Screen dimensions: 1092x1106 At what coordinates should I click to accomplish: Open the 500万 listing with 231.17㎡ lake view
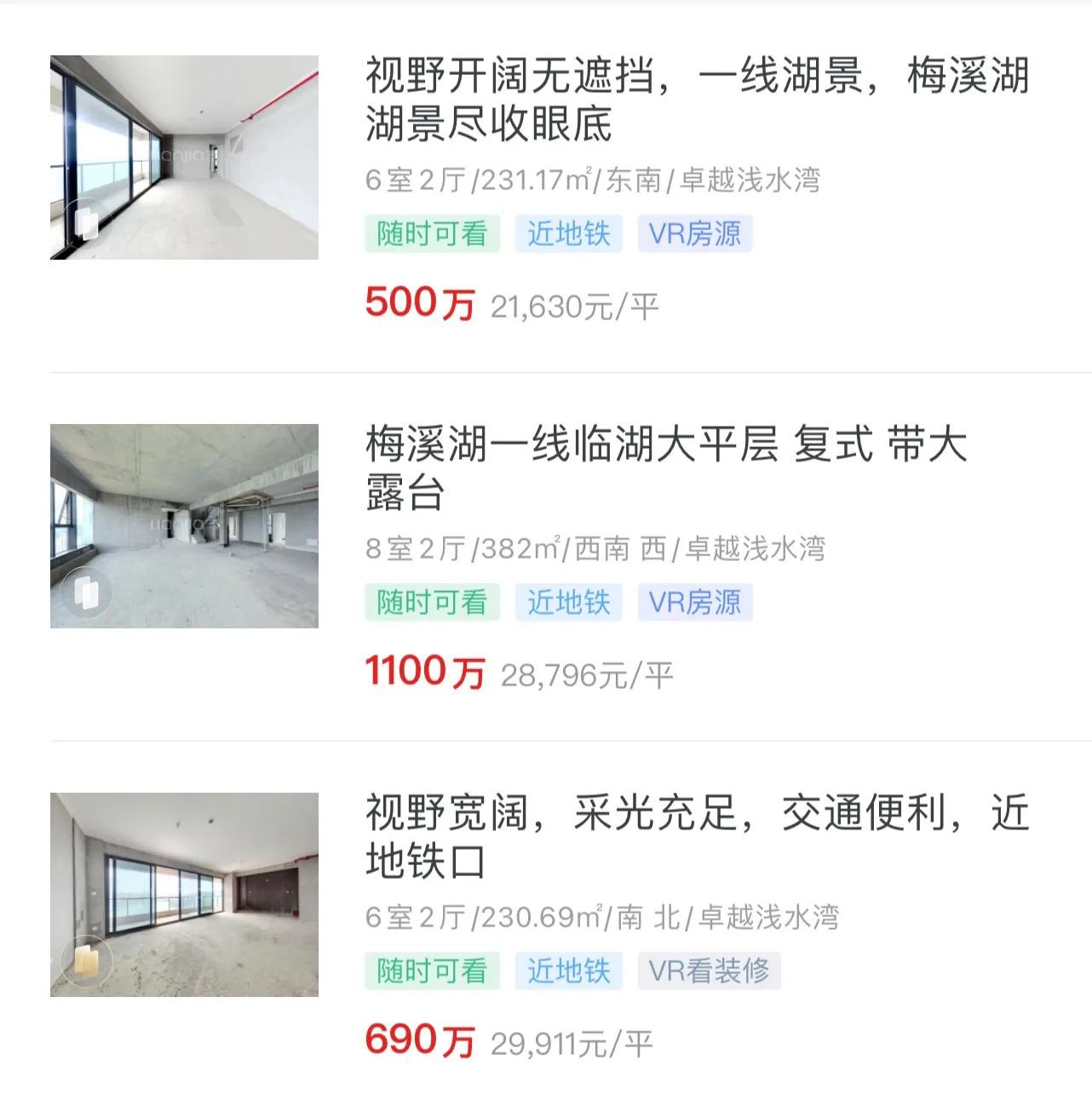click(697, 99)
